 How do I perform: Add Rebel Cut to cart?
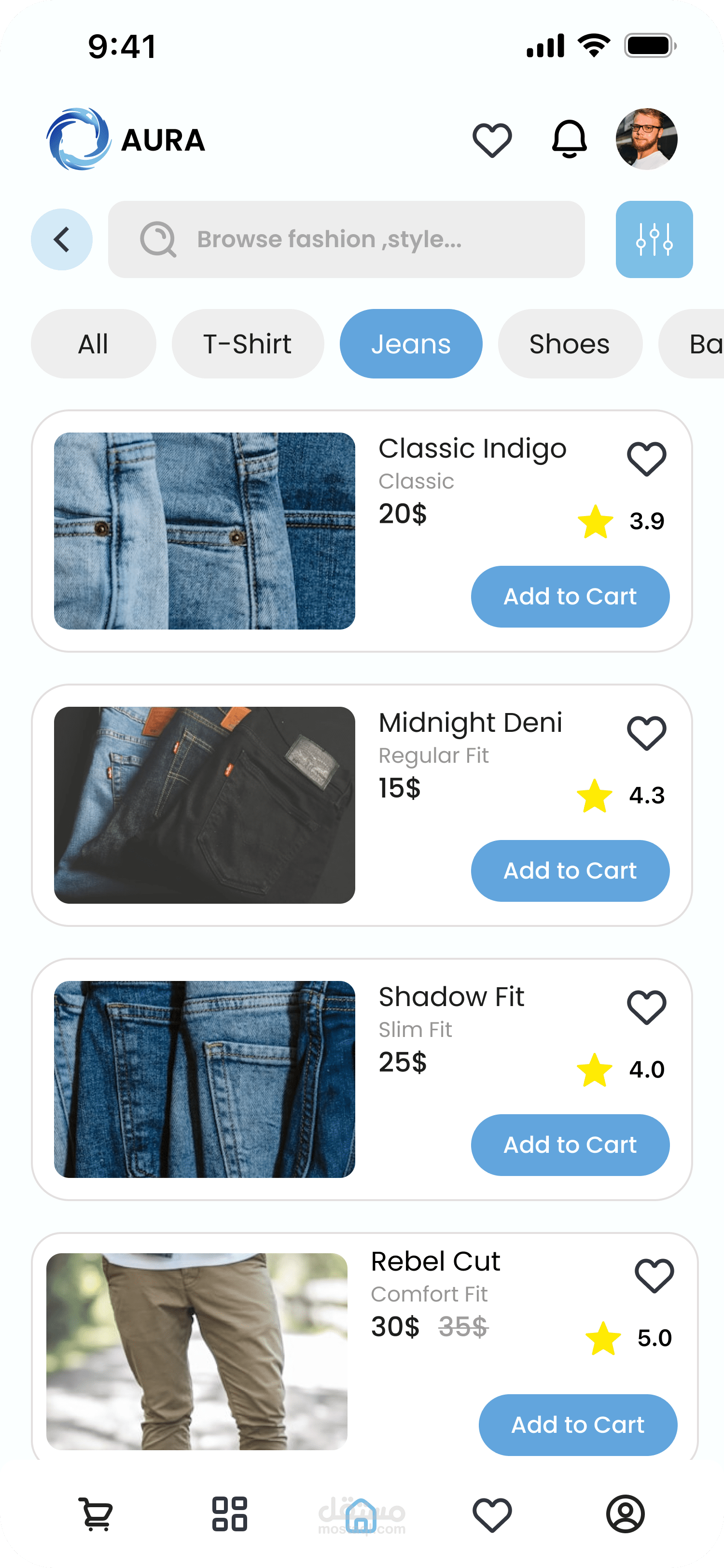pos(577,1425)
